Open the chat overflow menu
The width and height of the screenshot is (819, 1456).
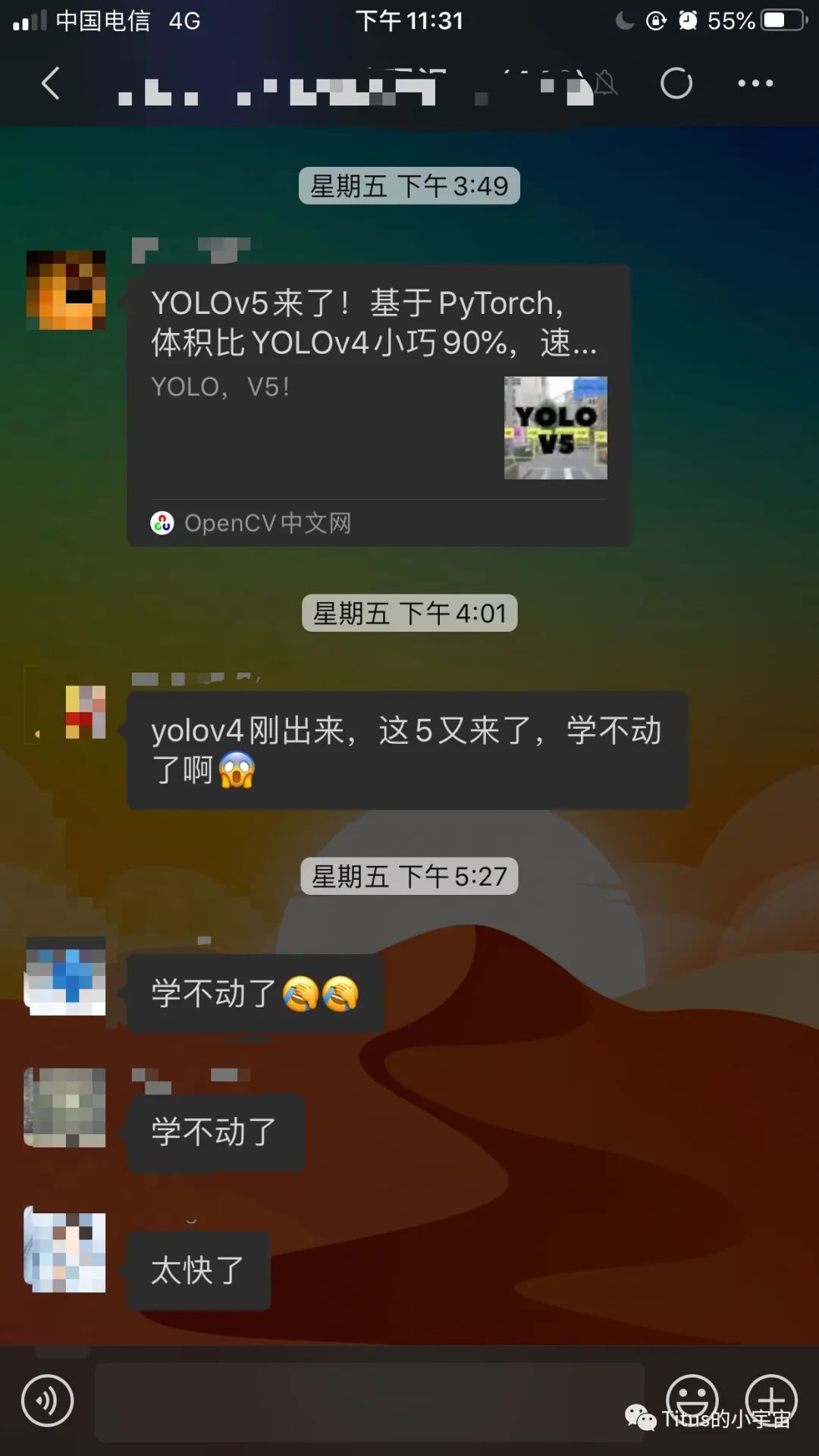[x=755, y=83]
